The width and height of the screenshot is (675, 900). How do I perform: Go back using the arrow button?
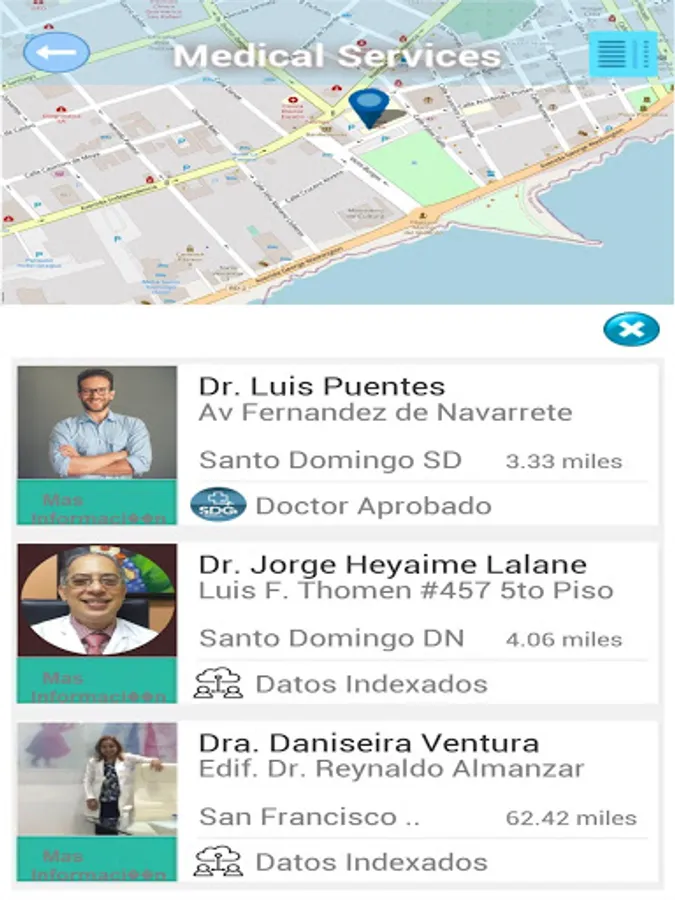[x=56, y=52]
